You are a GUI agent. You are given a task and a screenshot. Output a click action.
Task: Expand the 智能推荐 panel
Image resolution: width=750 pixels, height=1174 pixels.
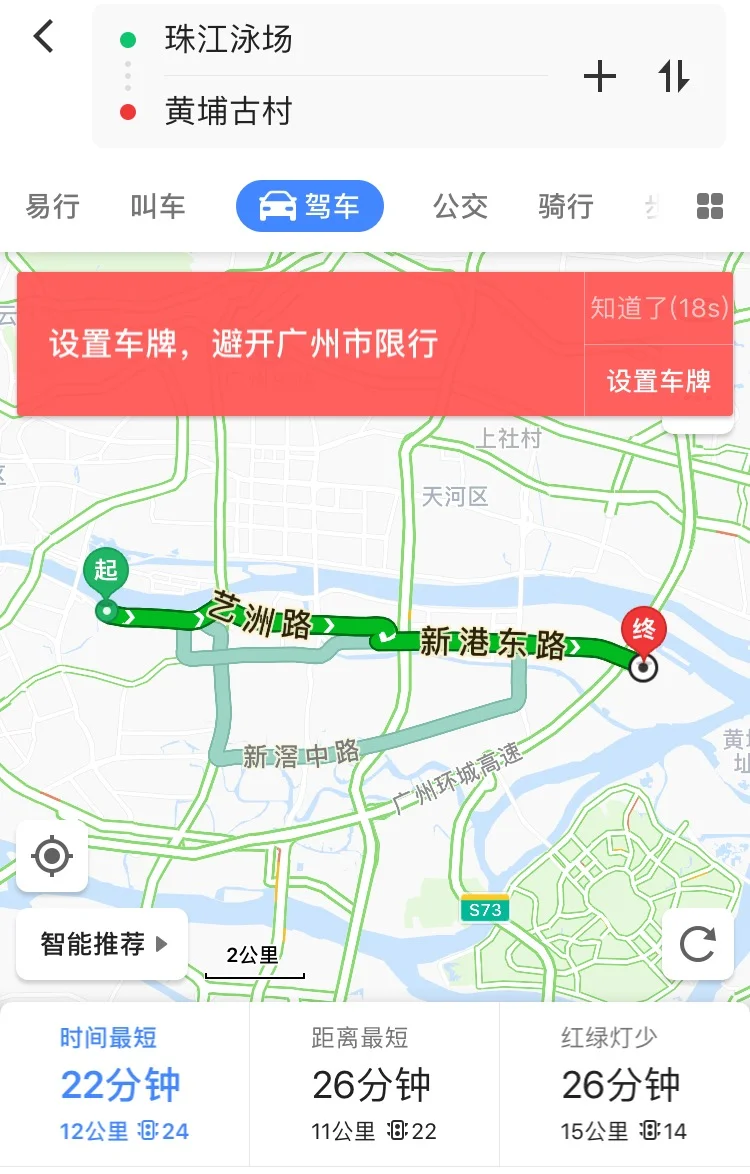coord(101,943)
